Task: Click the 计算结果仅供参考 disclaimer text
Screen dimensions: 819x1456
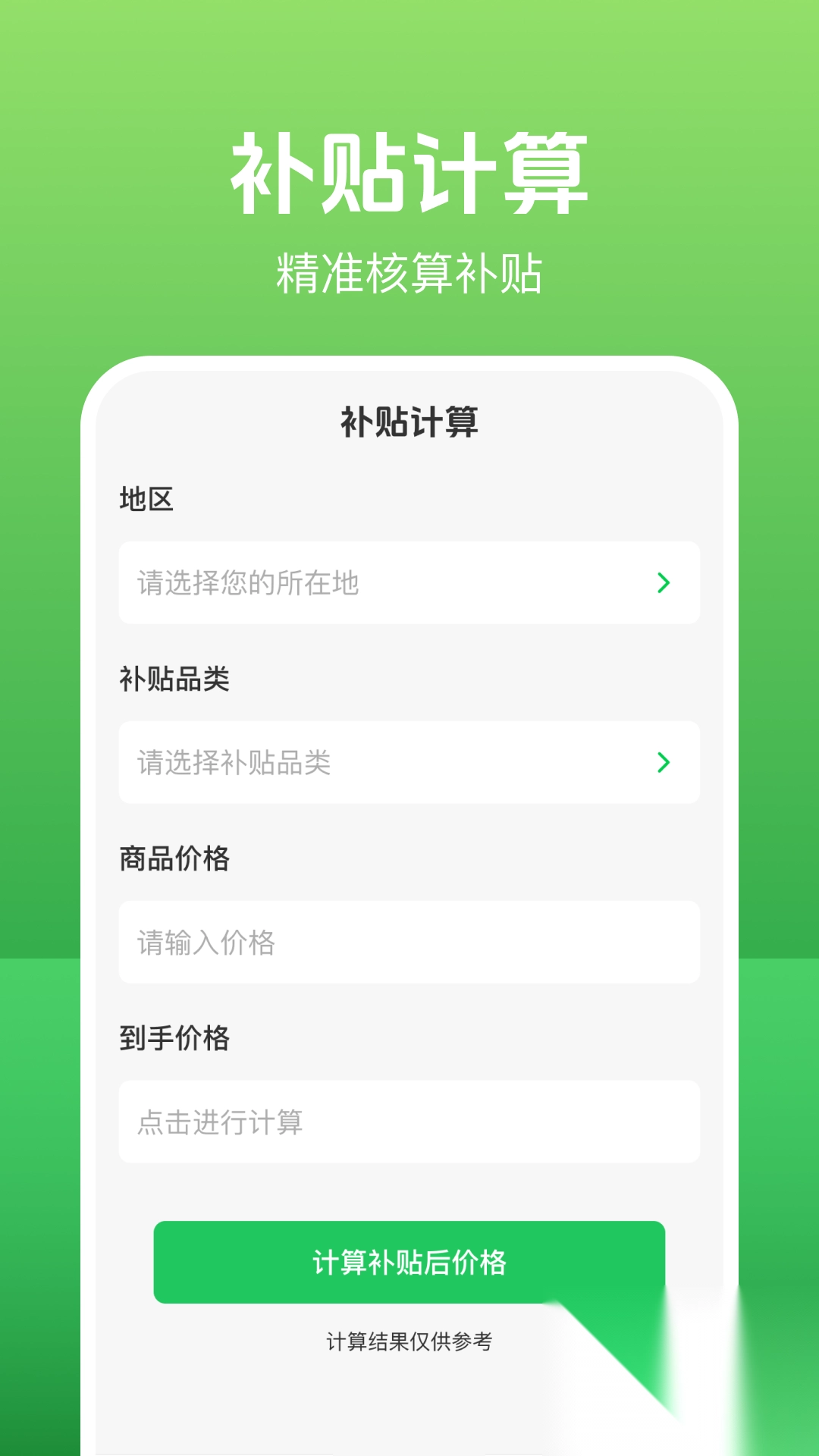Action: point(409,1339)
